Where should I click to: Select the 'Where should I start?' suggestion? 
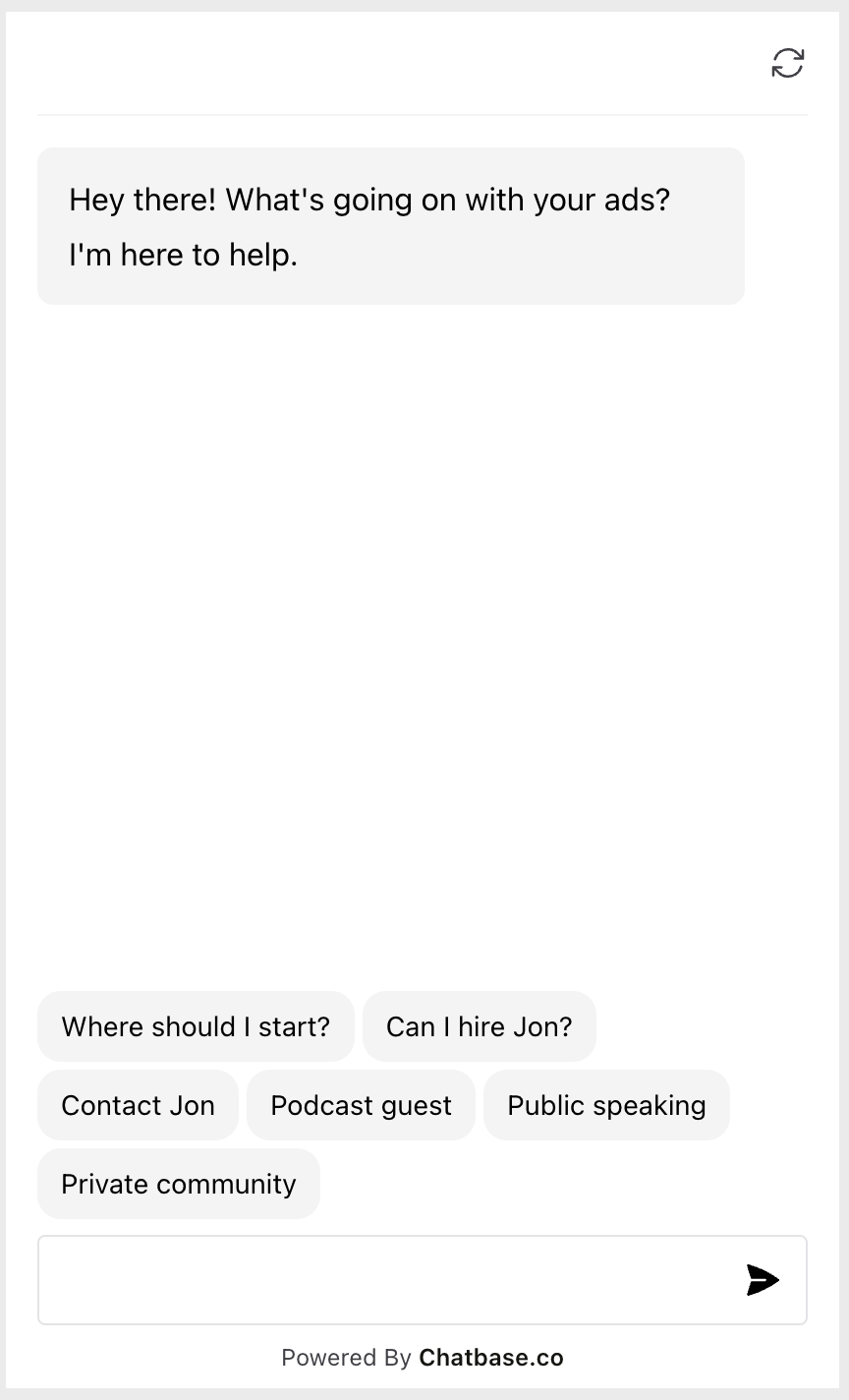196,1026
